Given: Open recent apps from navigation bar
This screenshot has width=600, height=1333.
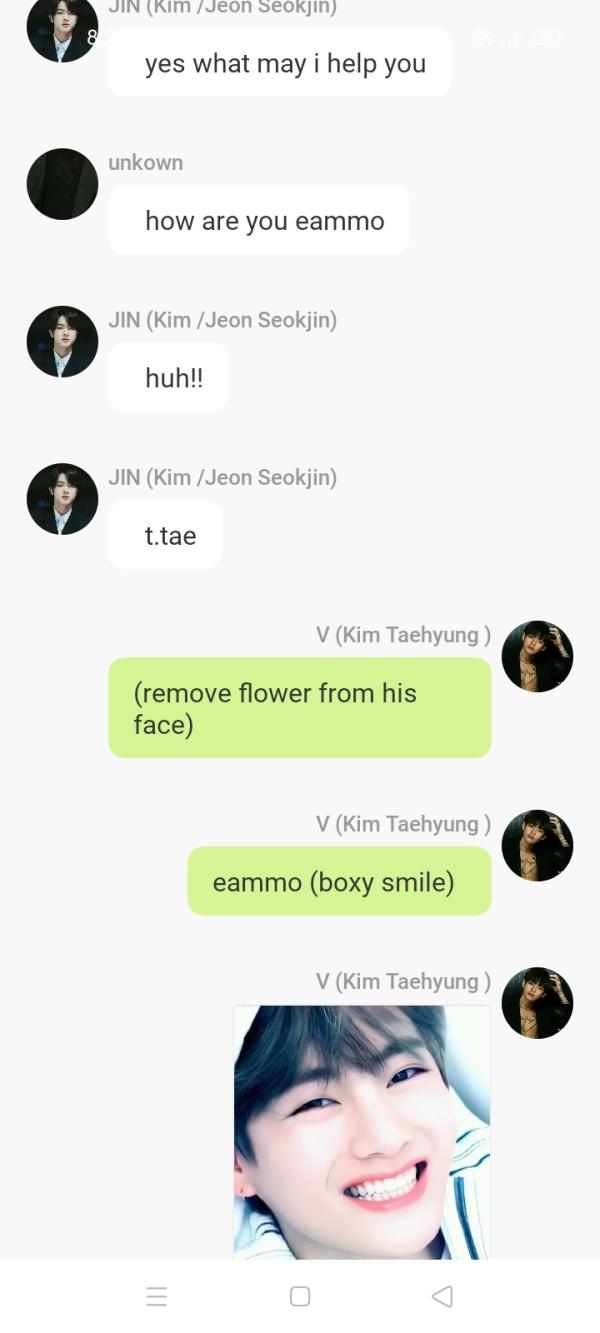Looking at the screenshot, I should [157, 1296].
